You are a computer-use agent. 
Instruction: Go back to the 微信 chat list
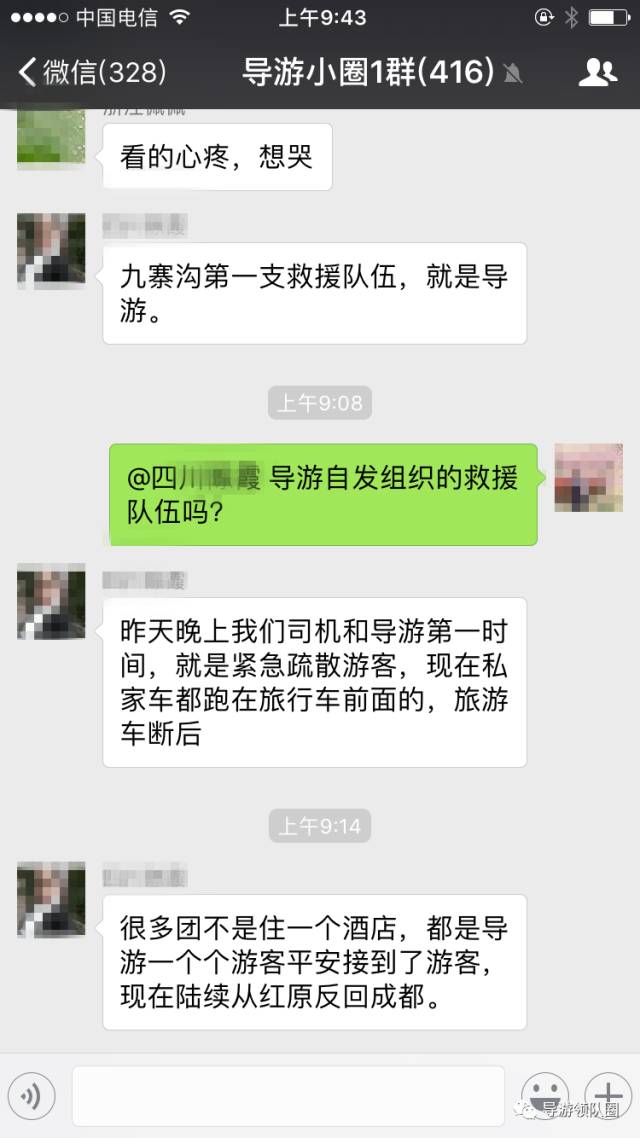pos(92,73)
